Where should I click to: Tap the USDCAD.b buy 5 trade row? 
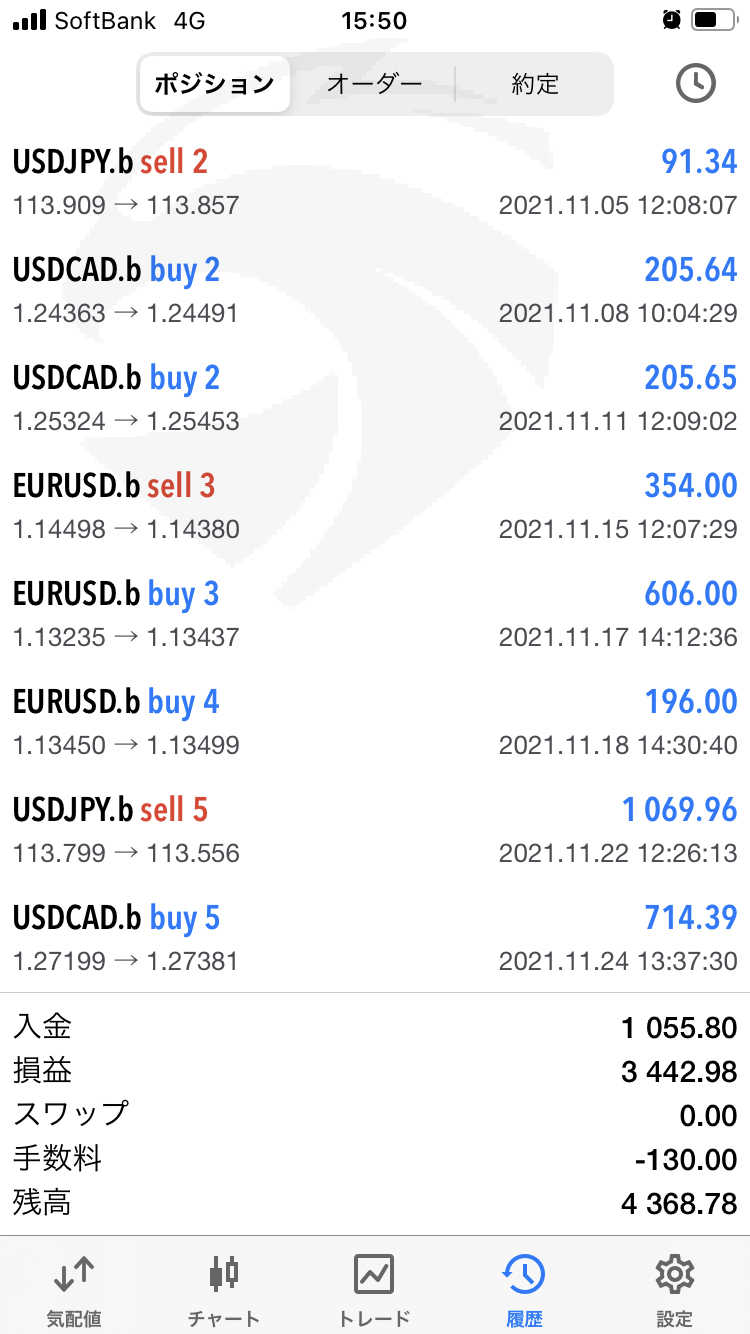click(x=375, y=938)
